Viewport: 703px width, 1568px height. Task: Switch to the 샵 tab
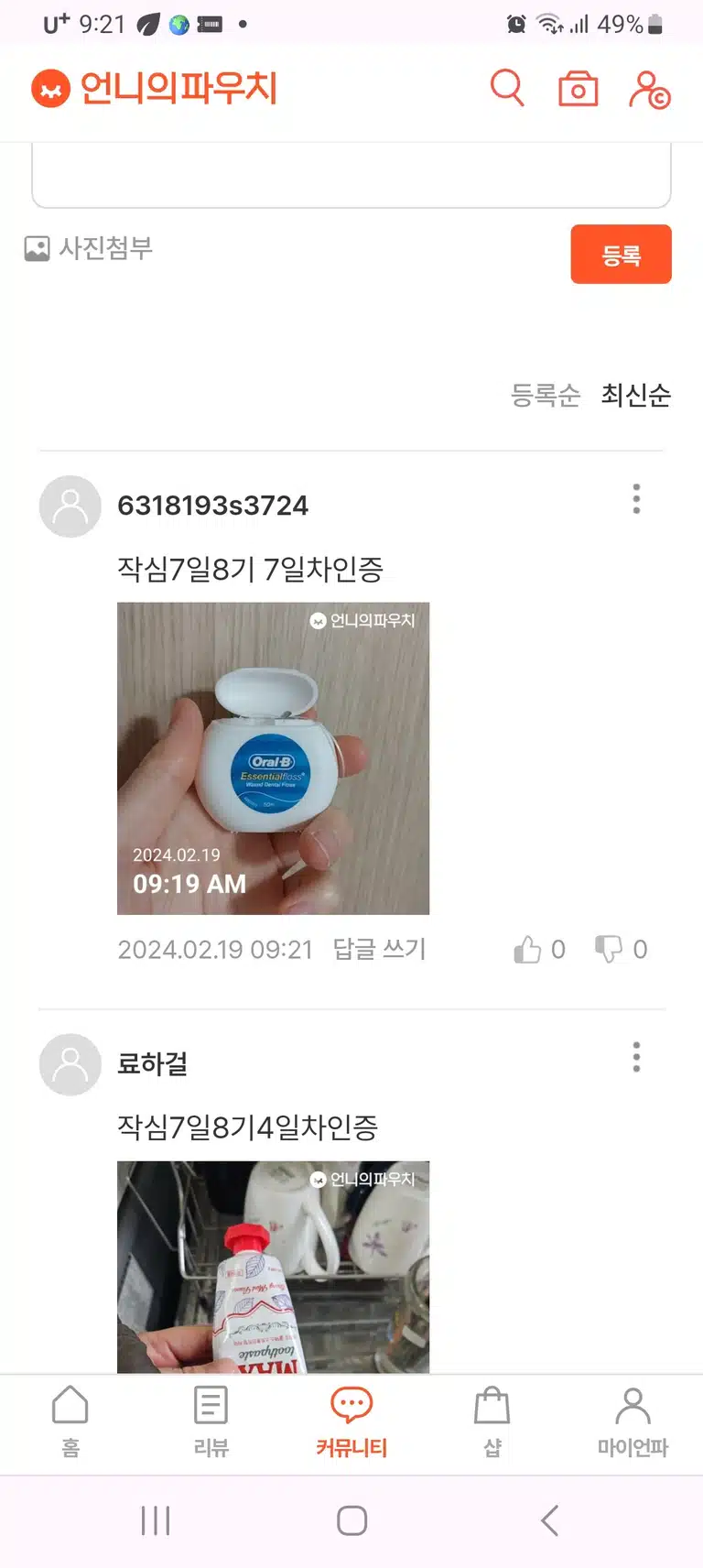click(492, 1421)
